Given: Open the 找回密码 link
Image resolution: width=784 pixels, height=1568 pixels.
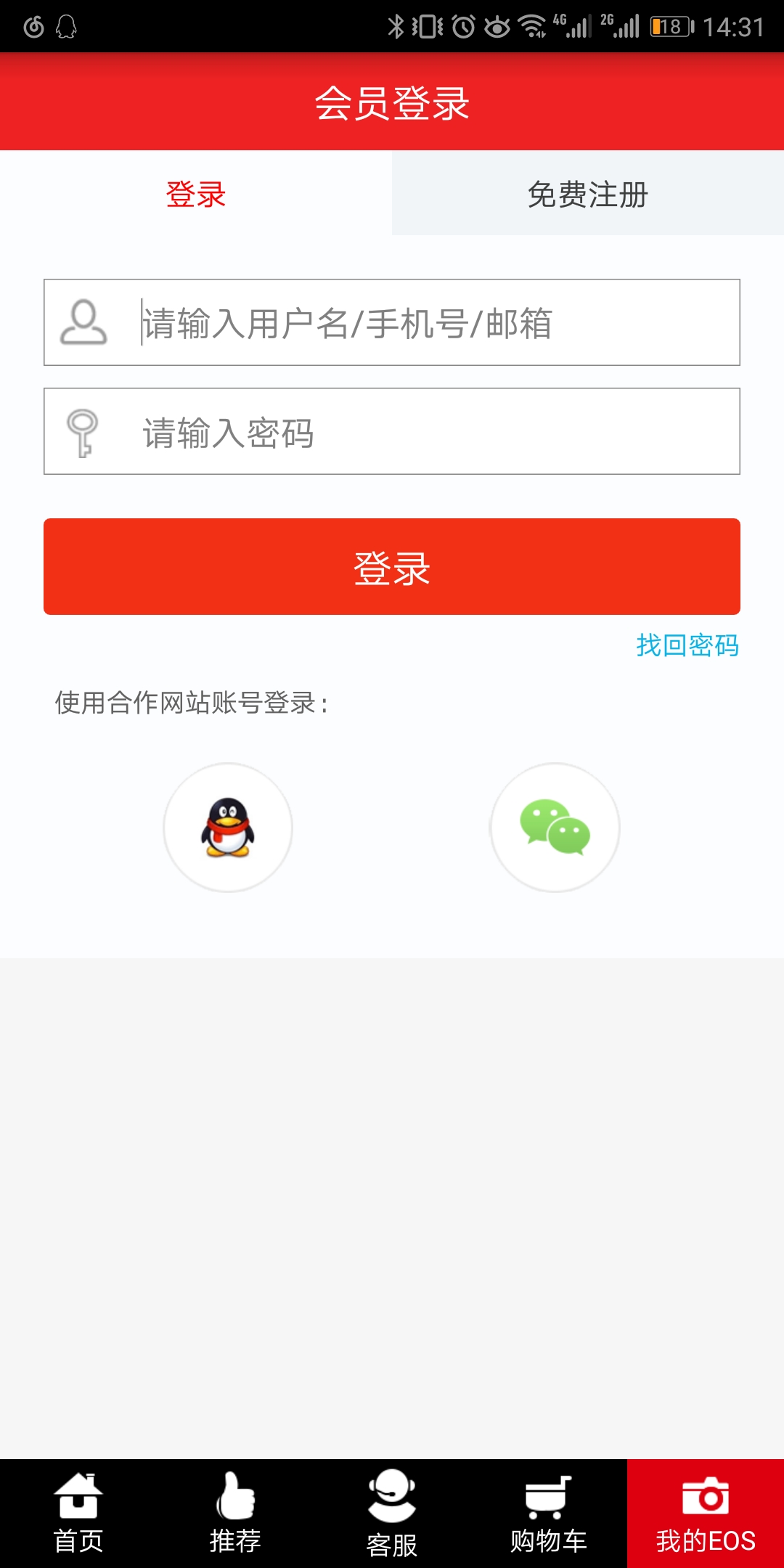Looking at the screenshot, I should [x=687, y=645].
